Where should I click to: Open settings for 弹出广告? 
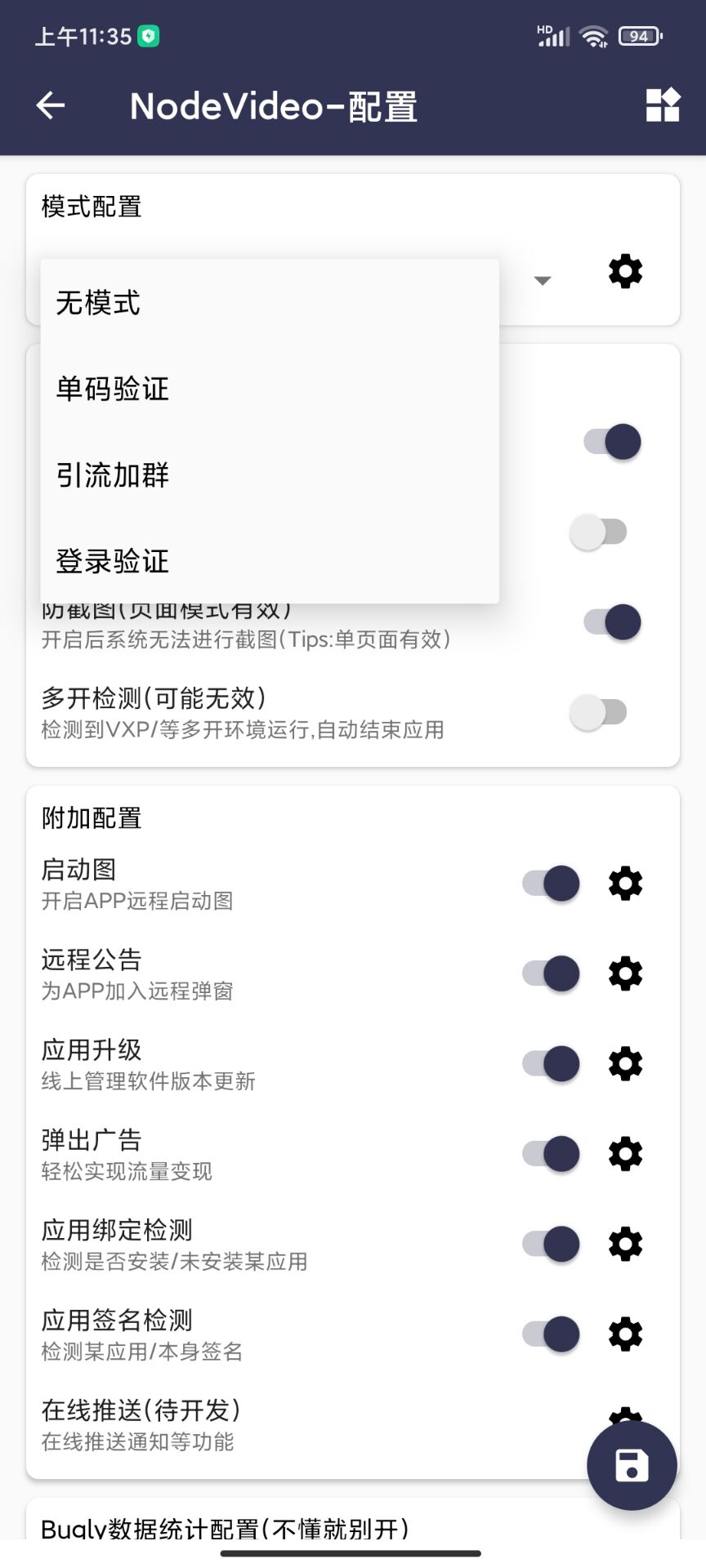(x=624, y=1154)
